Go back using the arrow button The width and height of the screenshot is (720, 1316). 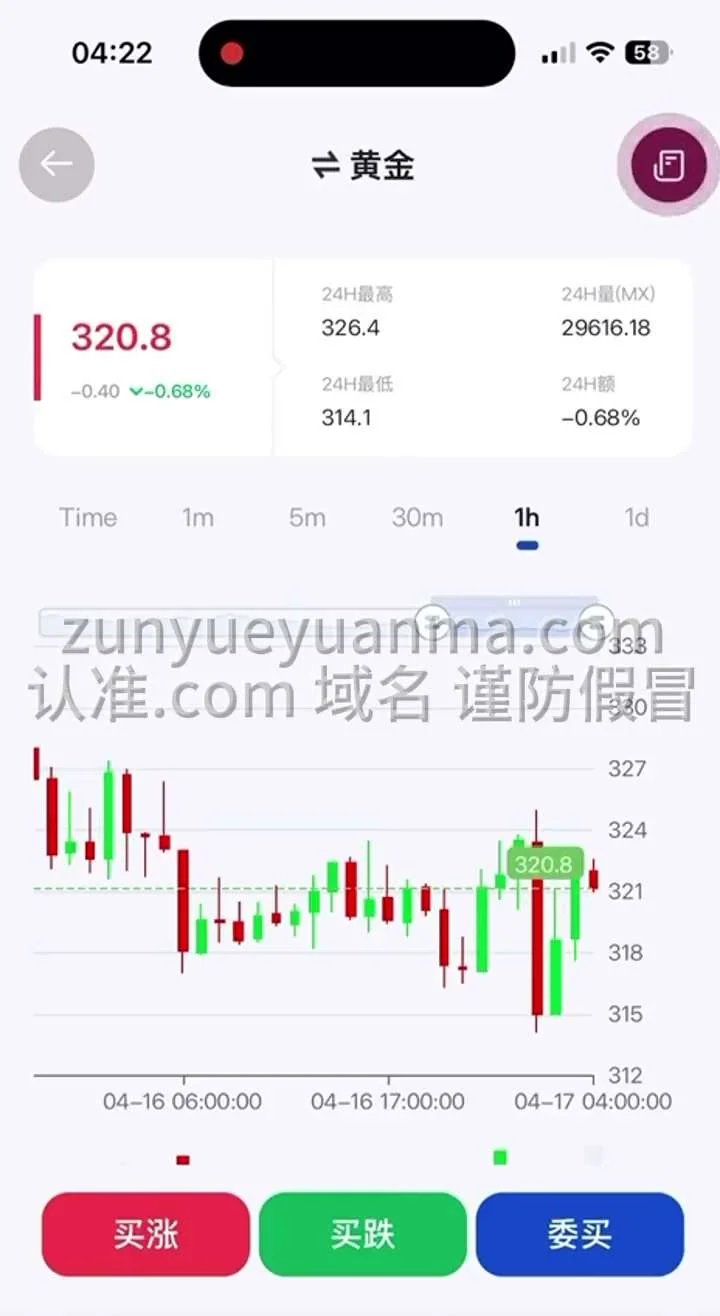pyautogui.click(x=57, y=165)
